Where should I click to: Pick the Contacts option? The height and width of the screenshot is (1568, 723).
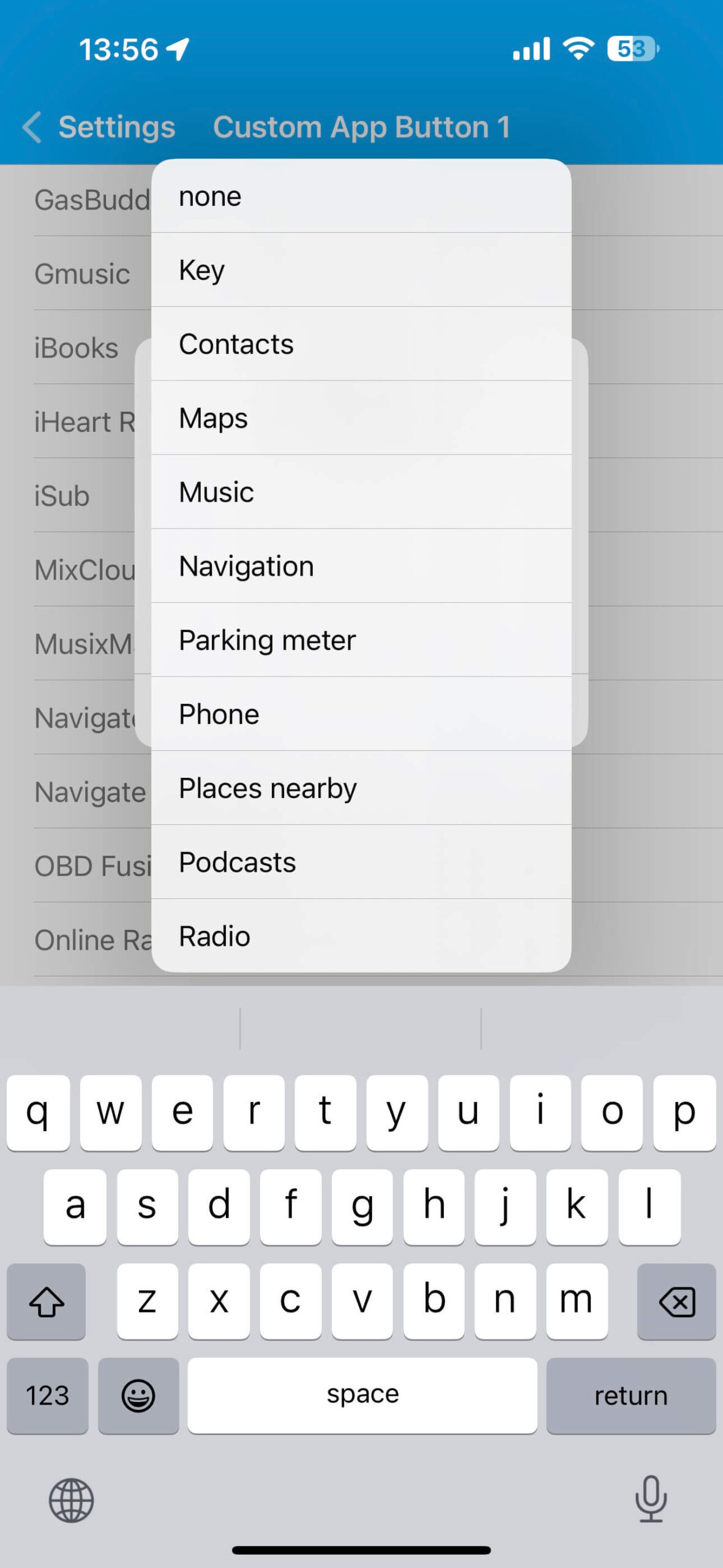click(x=361, y=344)
